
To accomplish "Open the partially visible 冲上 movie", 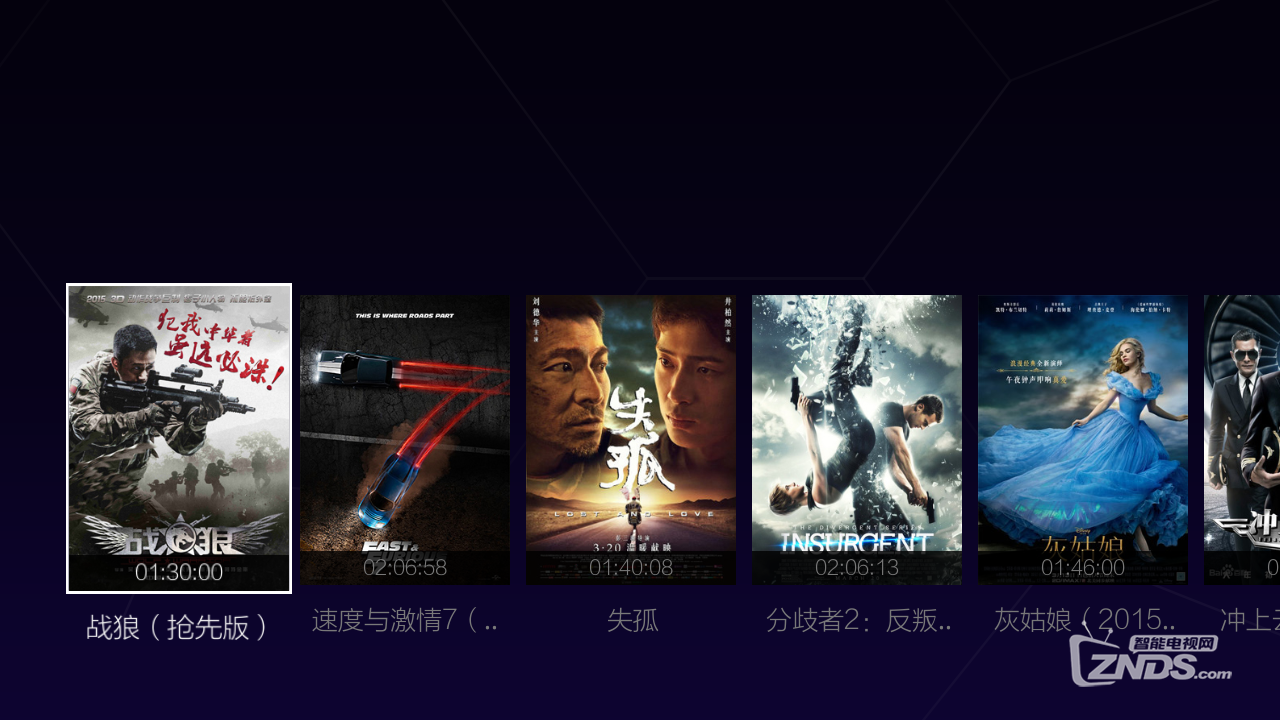I will pyautogui.click(x=1243, y=439).
